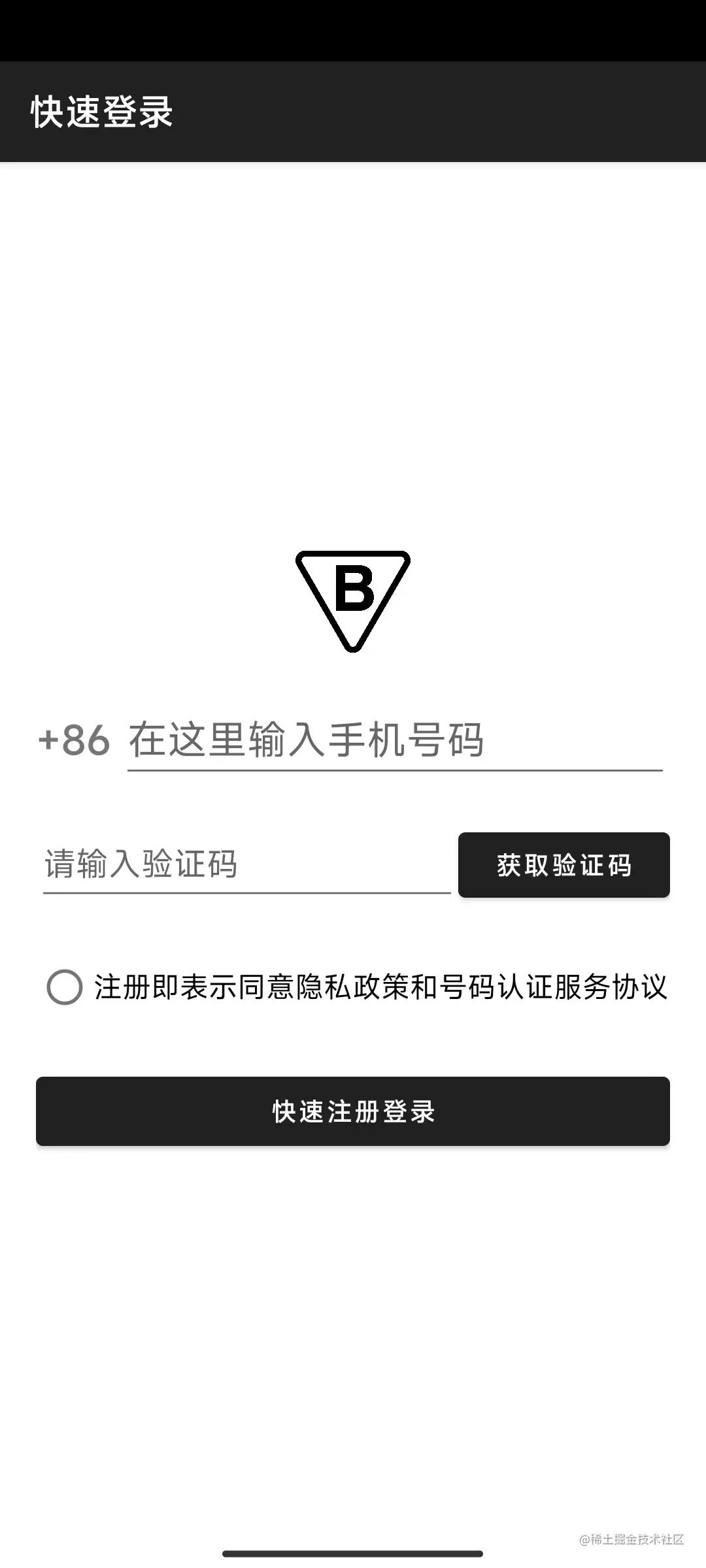
Task: Tap the verification code input field
Action: [246, 864]
